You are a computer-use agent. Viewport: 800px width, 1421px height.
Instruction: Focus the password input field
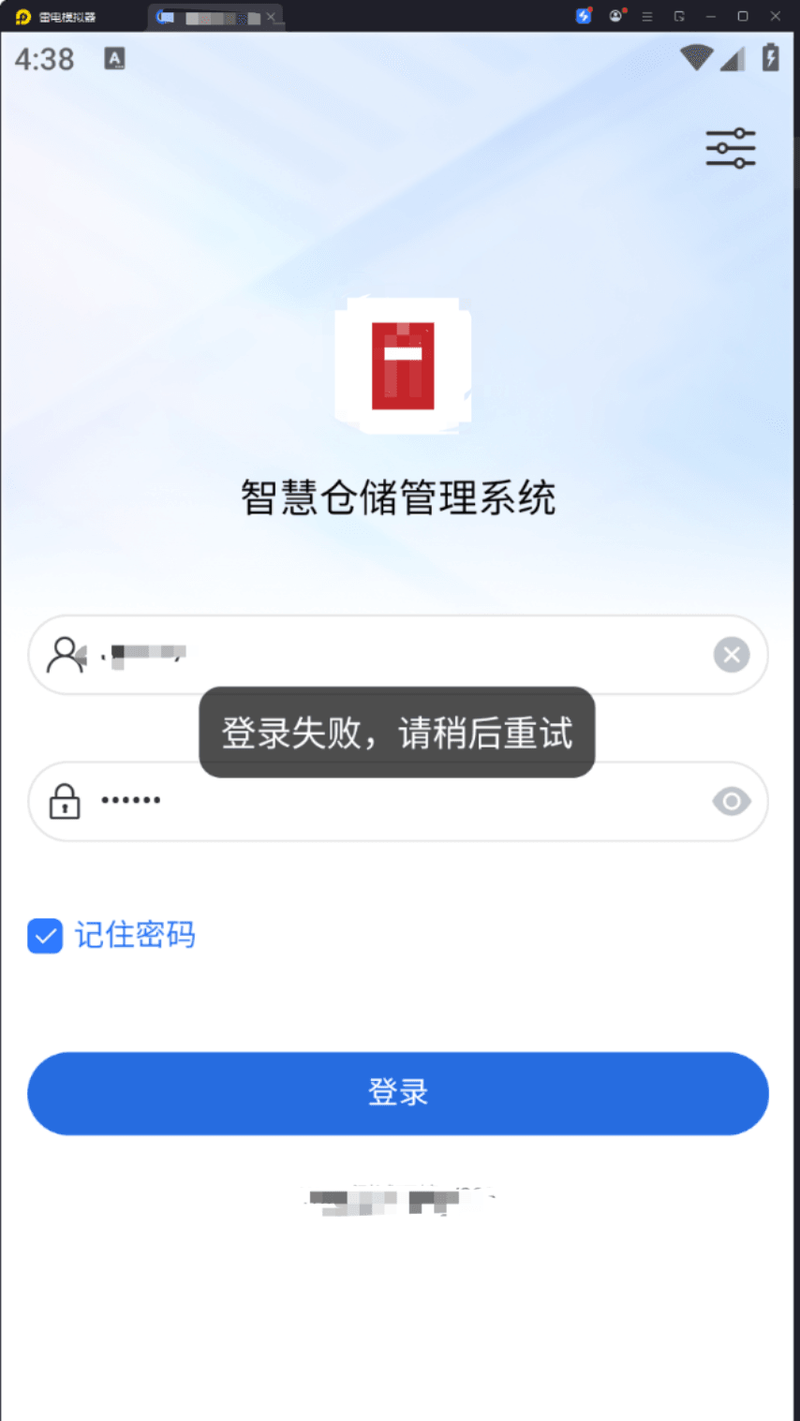point(398,801)
